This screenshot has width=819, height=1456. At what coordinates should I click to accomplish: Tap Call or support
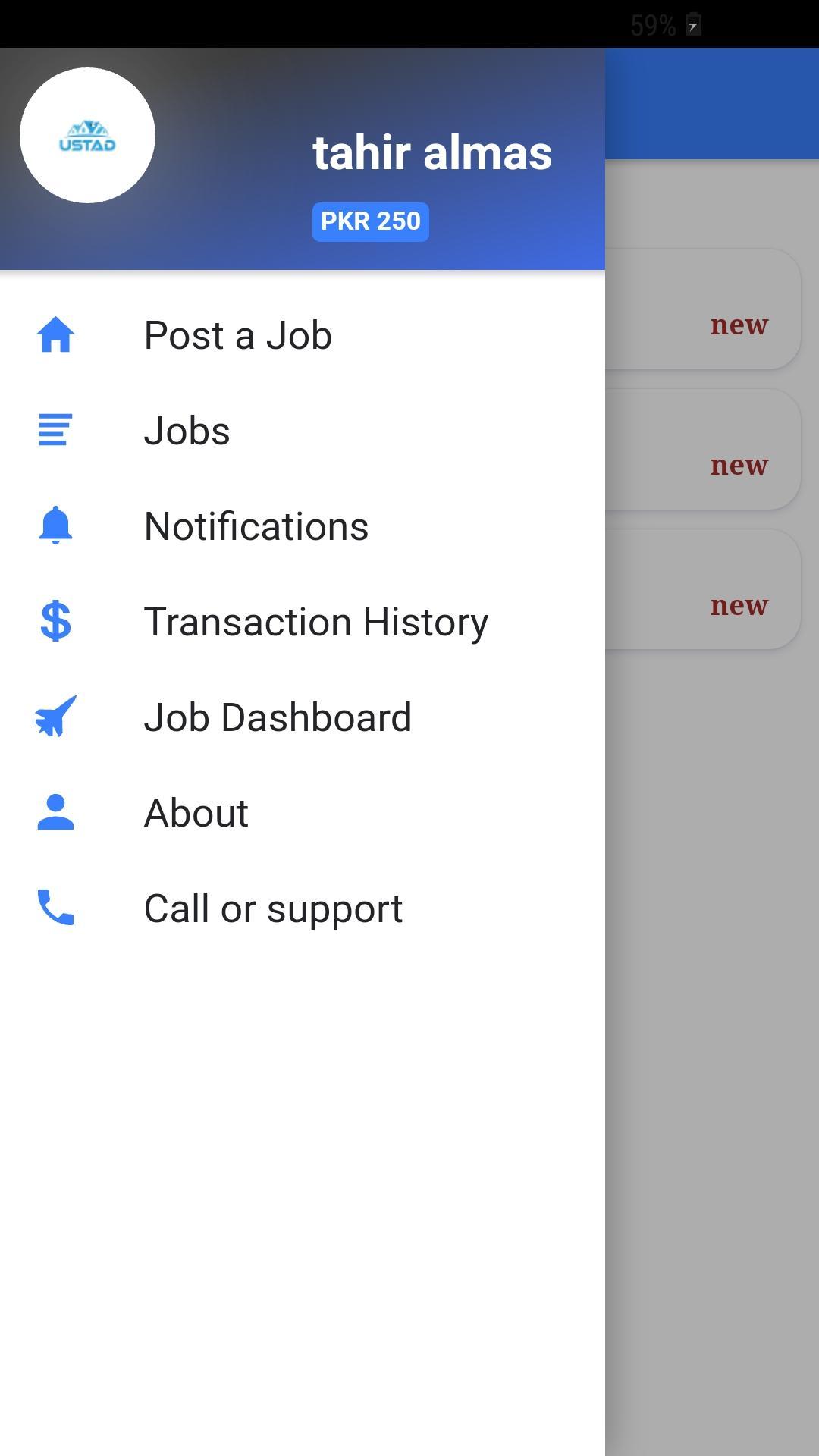tap(273, 908)
